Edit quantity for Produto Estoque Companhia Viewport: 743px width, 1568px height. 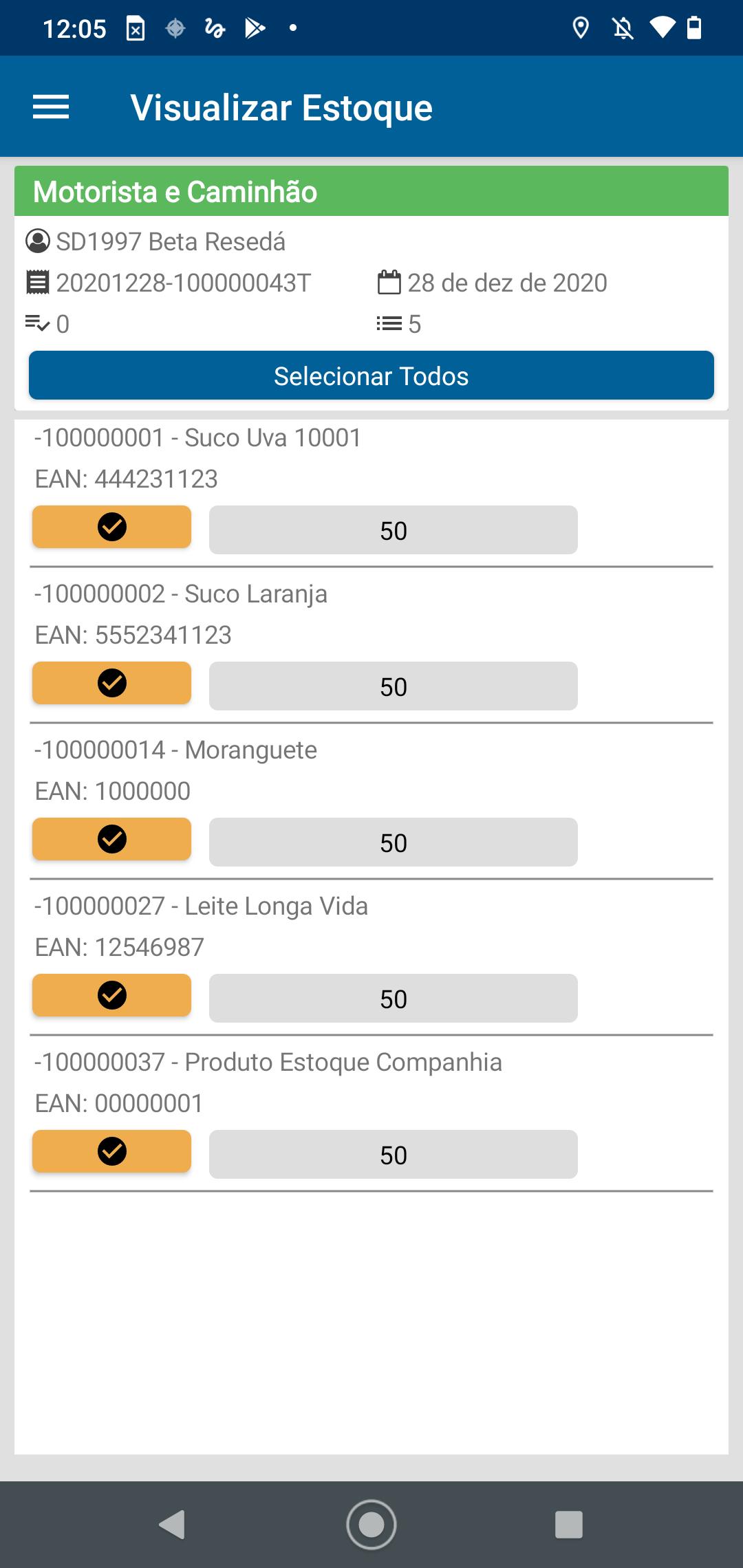(x=394, y=1155)
